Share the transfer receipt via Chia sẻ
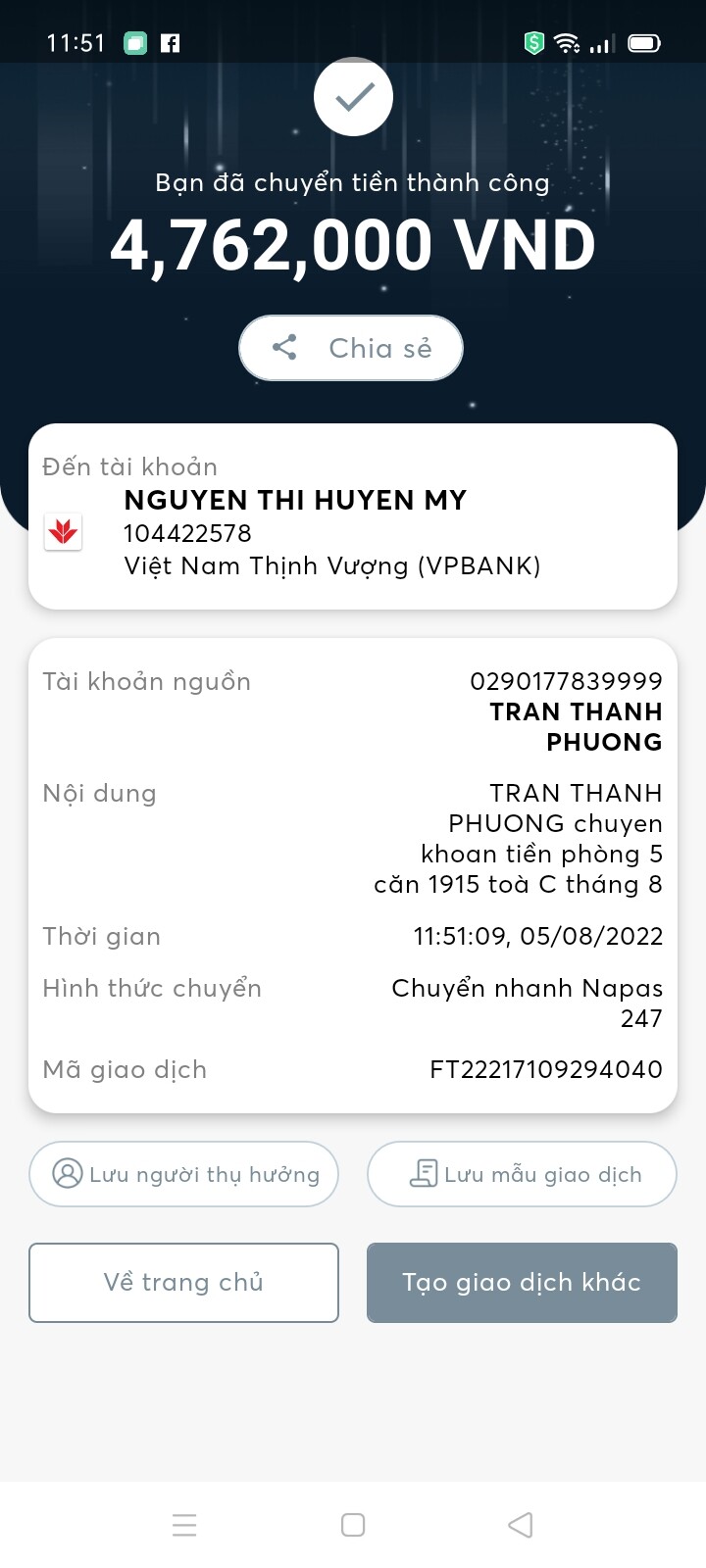Image resolution: width=706 pixels, height=1568 pixels. (x=351, y=348)
